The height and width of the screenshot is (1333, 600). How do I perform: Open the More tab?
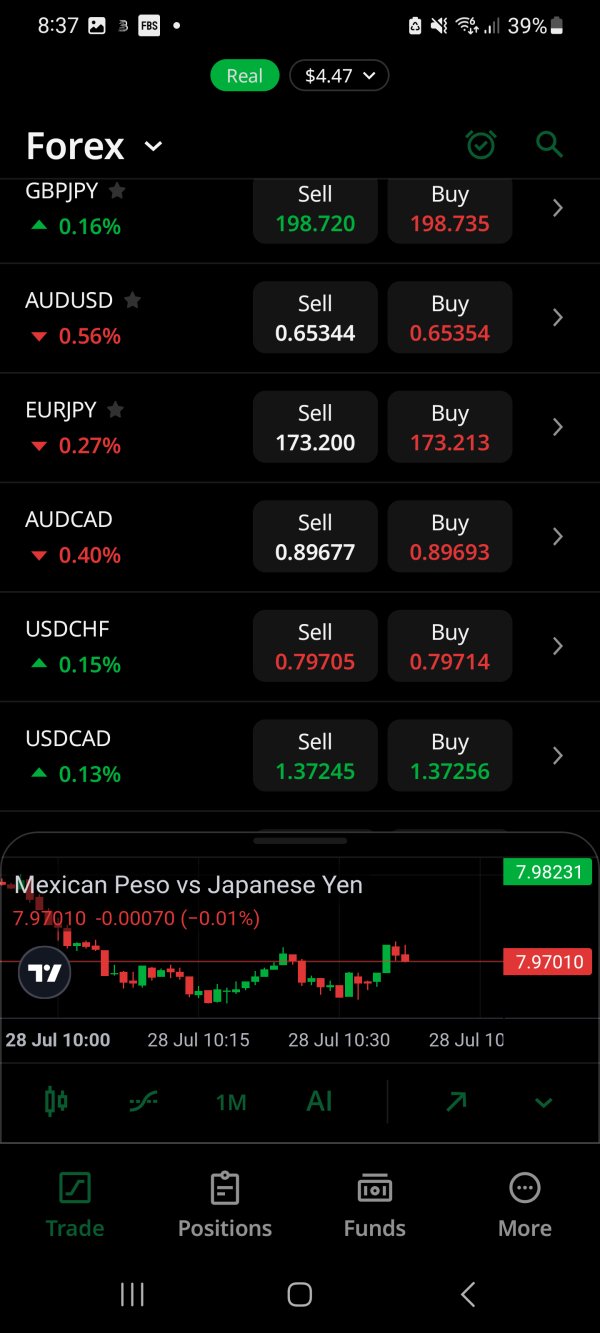(x=524, y=1204)
